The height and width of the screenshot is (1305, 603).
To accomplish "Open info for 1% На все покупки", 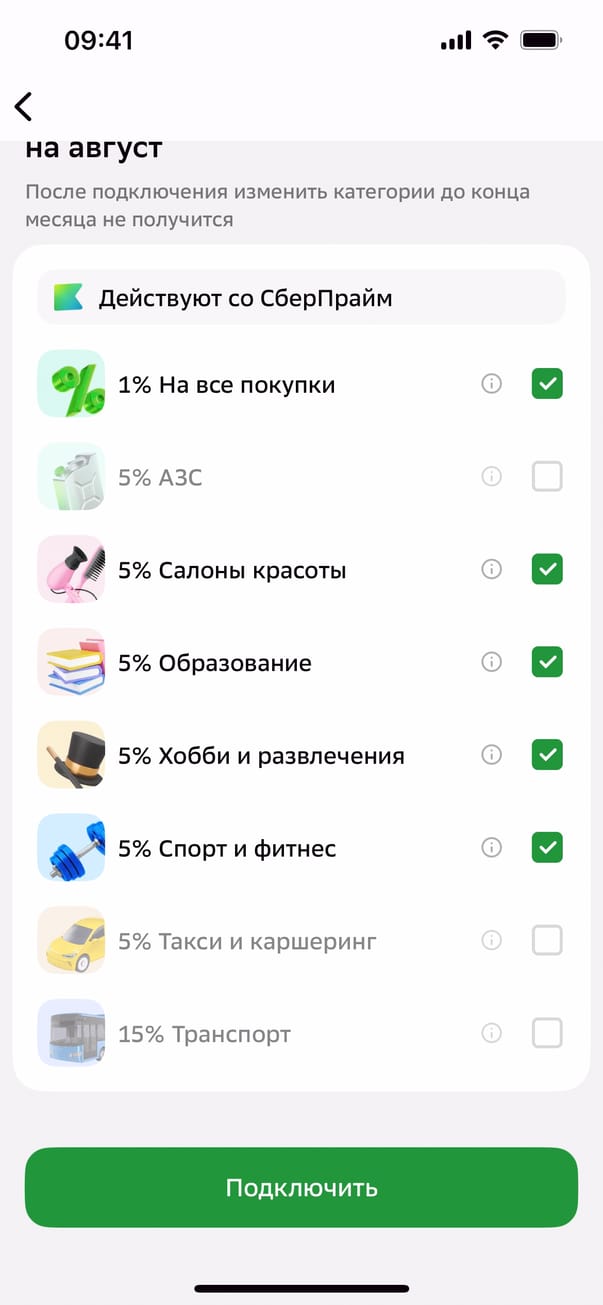I will coord(491,384).
